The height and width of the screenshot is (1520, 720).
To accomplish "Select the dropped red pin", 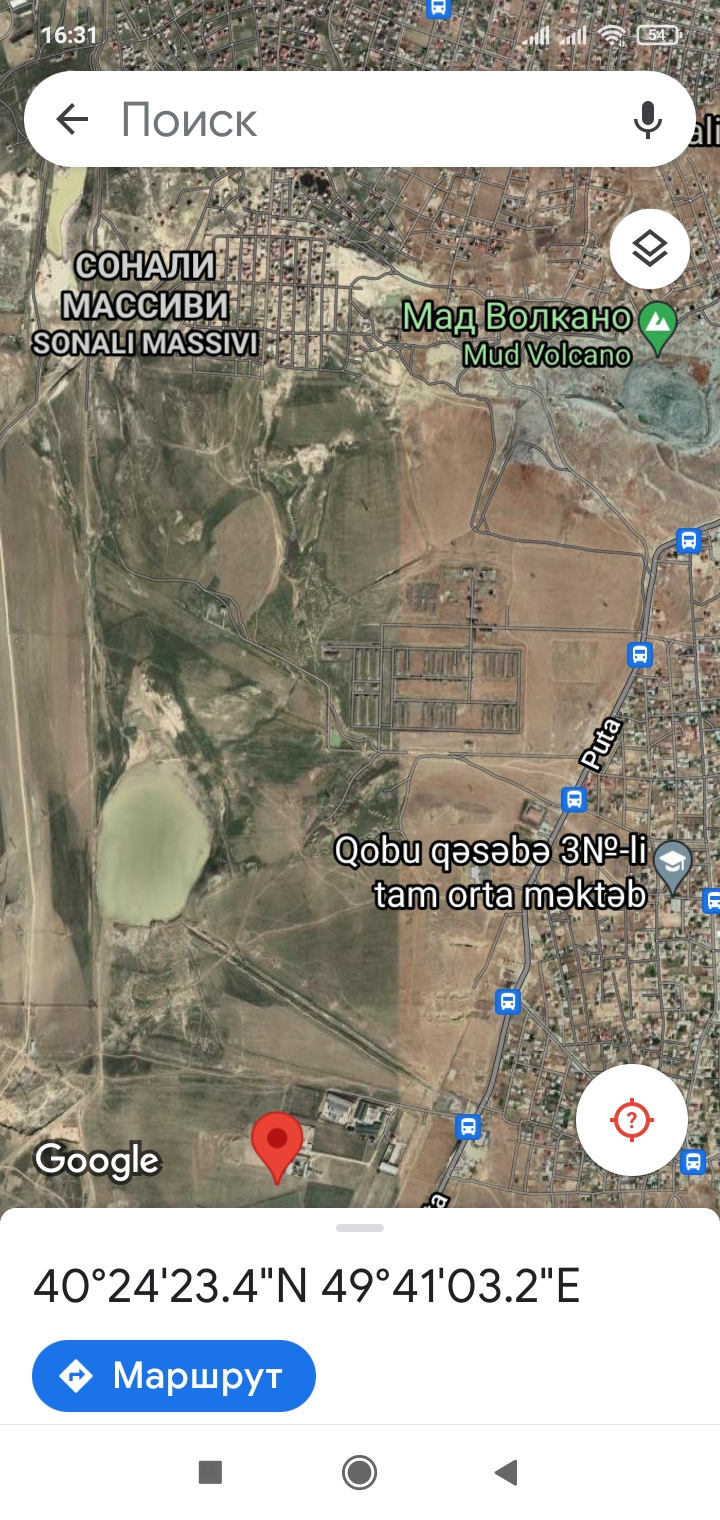I will coord(277,1147).
